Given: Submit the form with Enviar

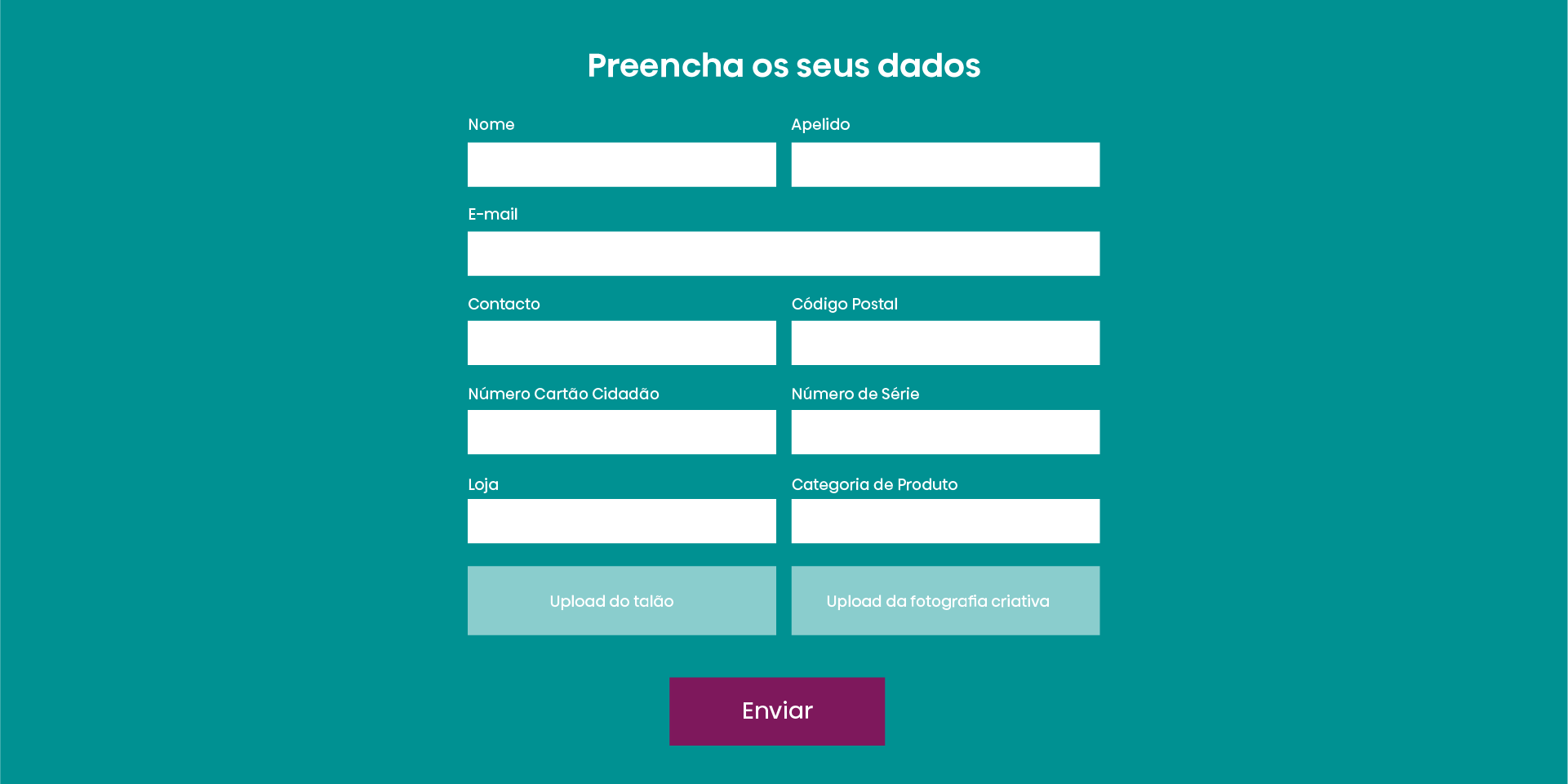Looking at the screenshot, I should click(x=777, y=711).
